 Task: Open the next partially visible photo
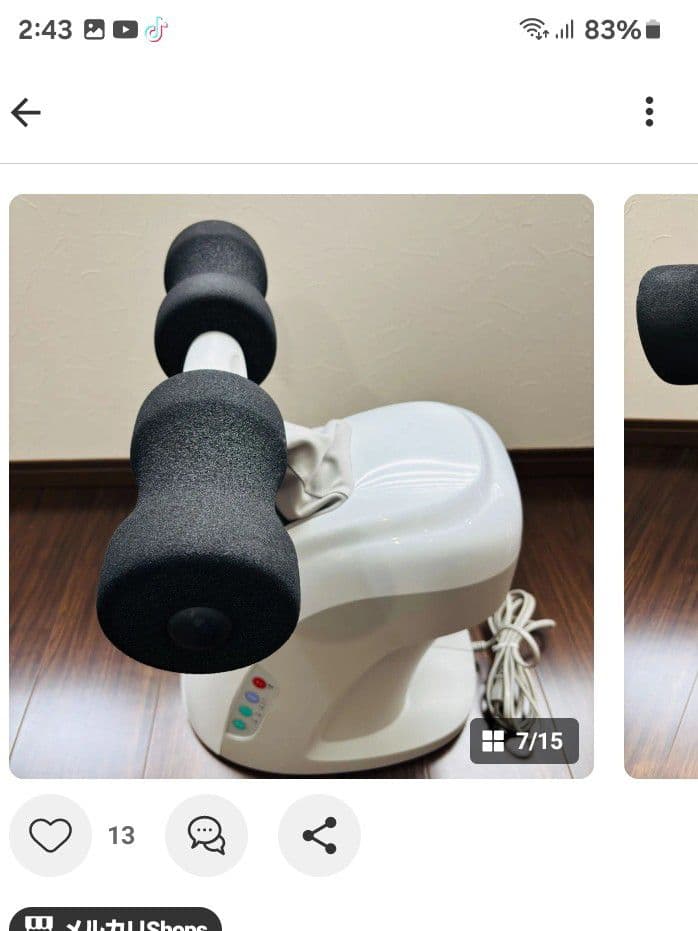tap(664, 485)
